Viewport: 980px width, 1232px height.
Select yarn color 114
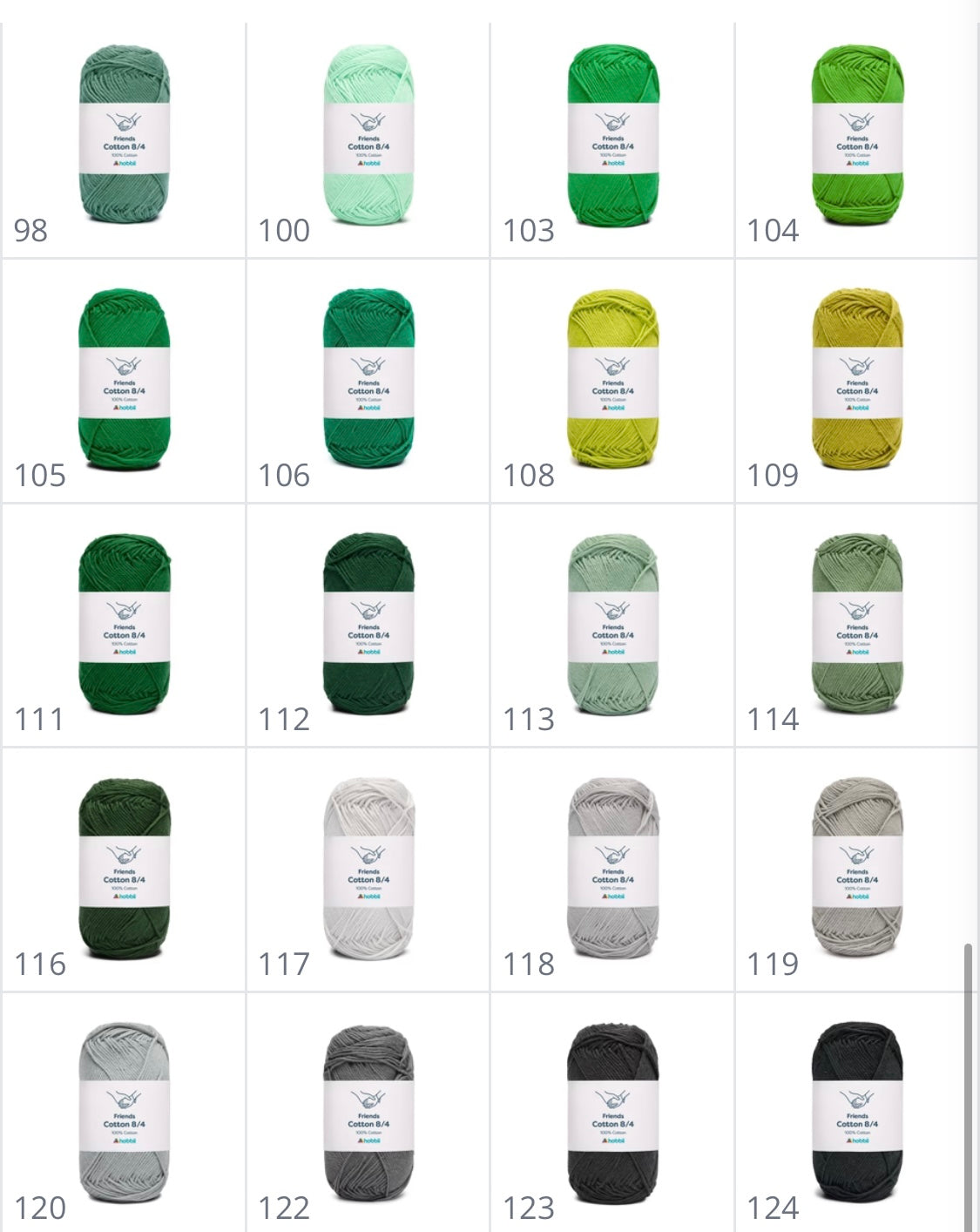857,624
